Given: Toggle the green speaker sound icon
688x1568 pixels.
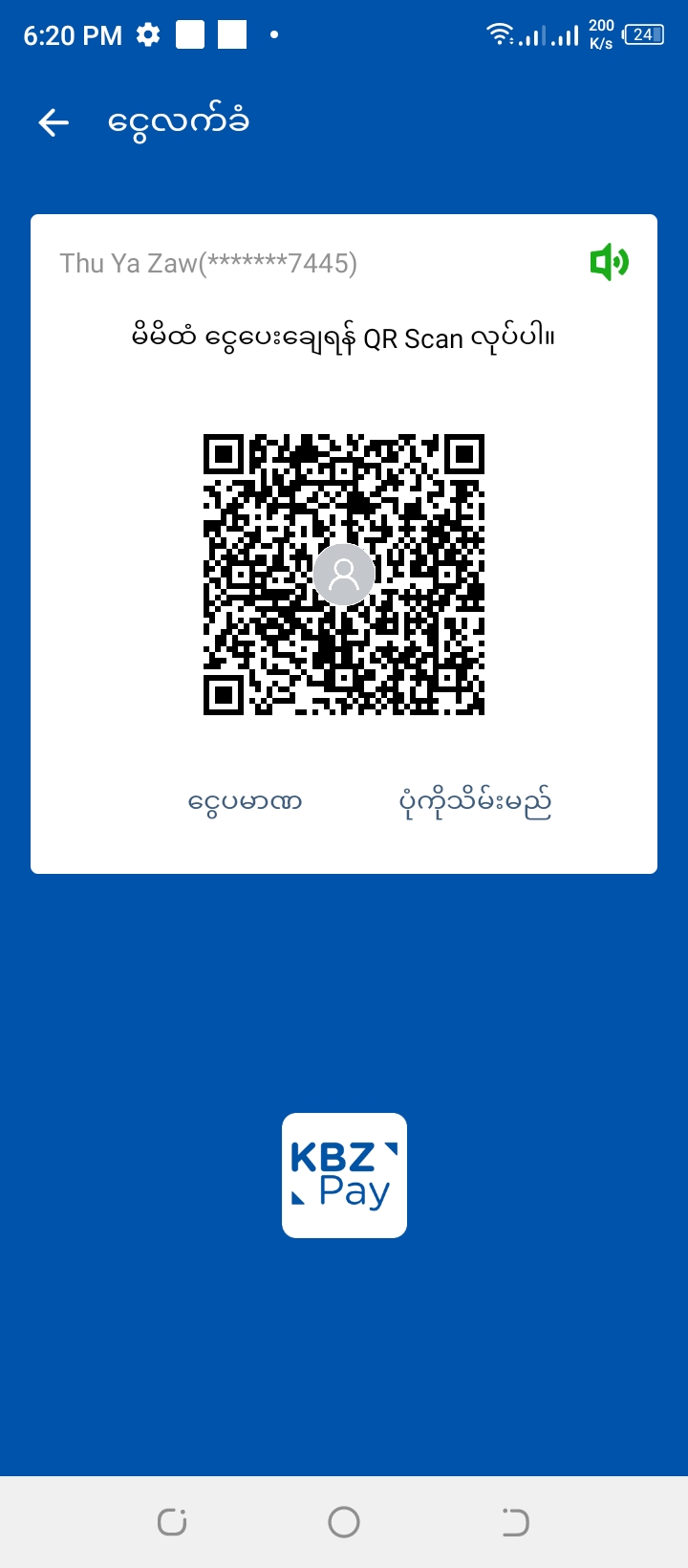Looking at the screenshot, I should click(609, 262).
